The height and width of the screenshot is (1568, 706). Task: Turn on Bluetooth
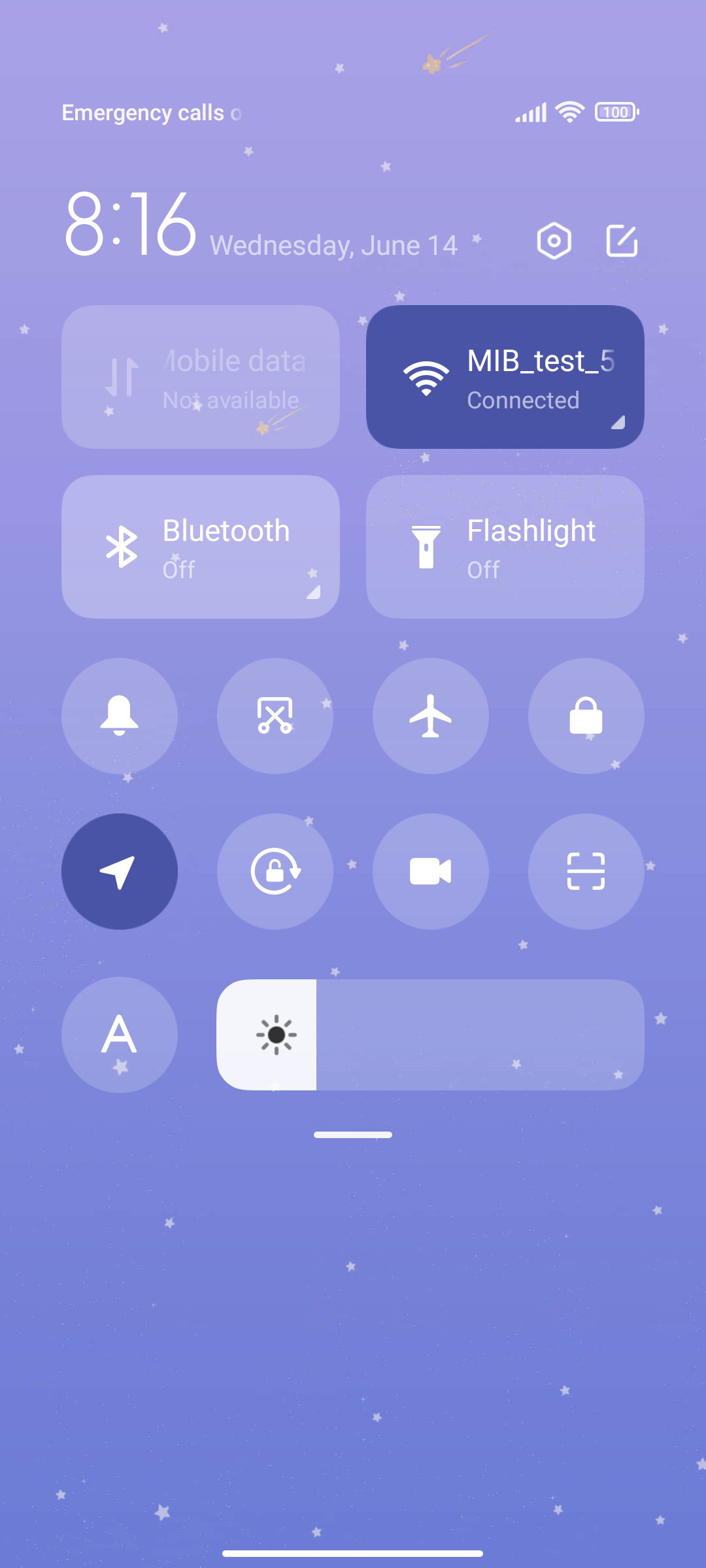pyautogui.click(x=201, y=547)
